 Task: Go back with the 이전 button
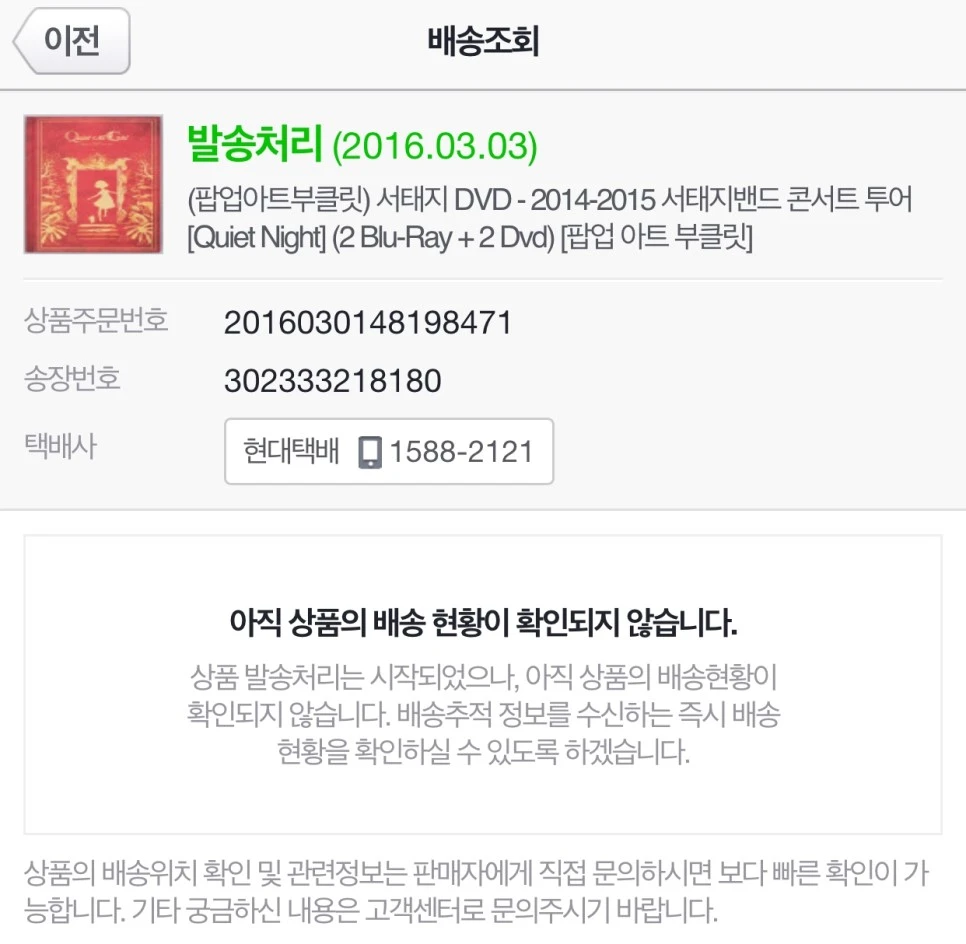click(71, 41)
